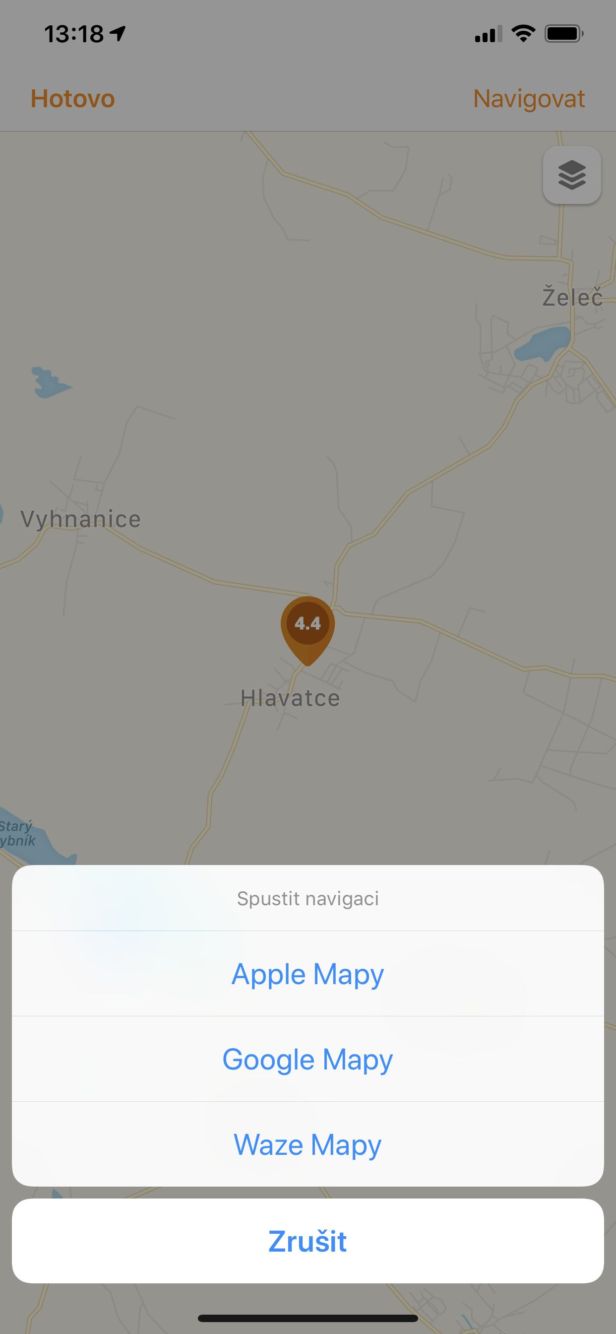Choose Apple Mapy for navigation
Viewport: 616px width, 1334px height.
[308, 974]
